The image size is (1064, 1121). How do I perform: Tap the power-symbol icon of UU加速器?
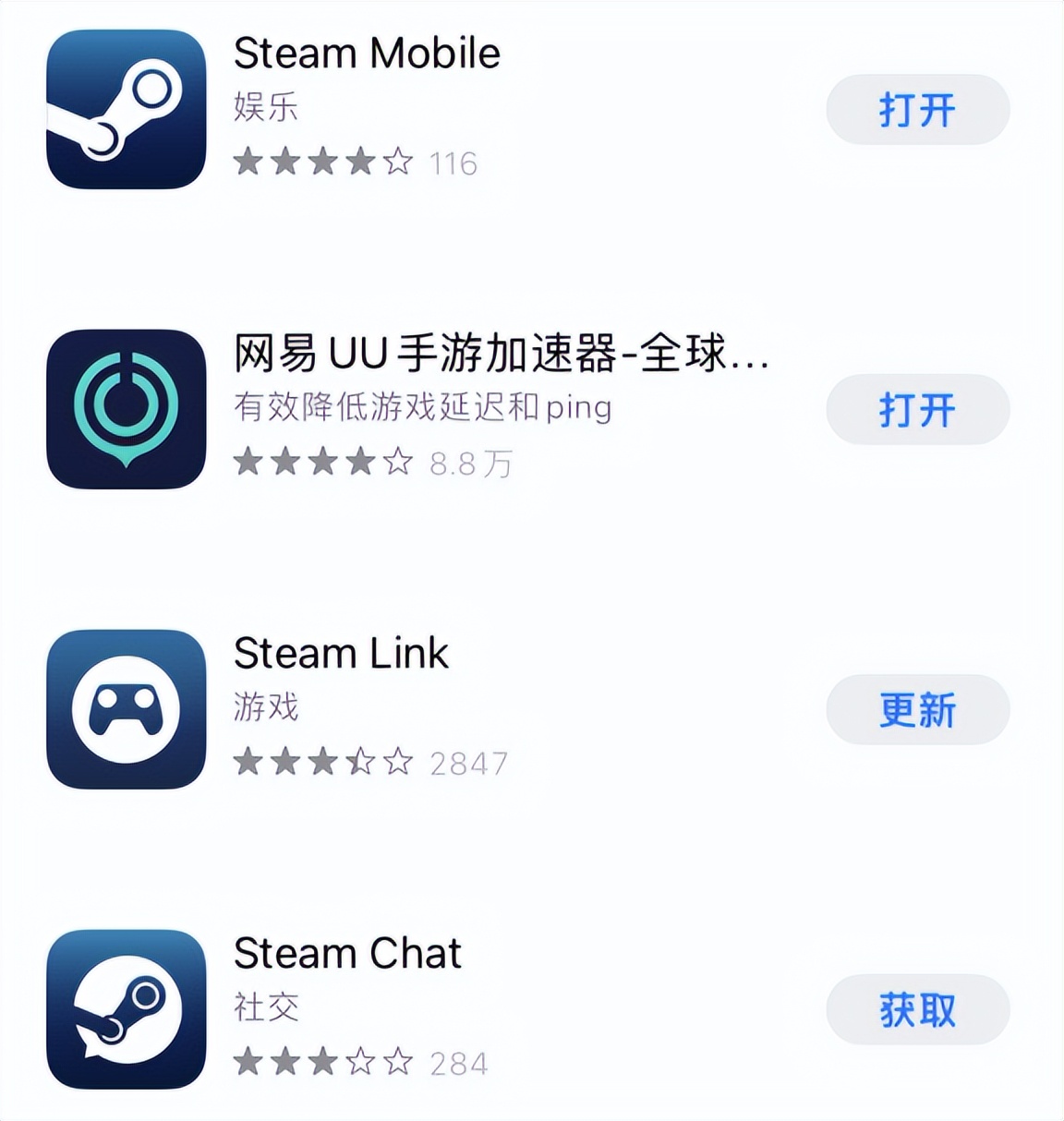pyautogui.click(x=125, y=406)
